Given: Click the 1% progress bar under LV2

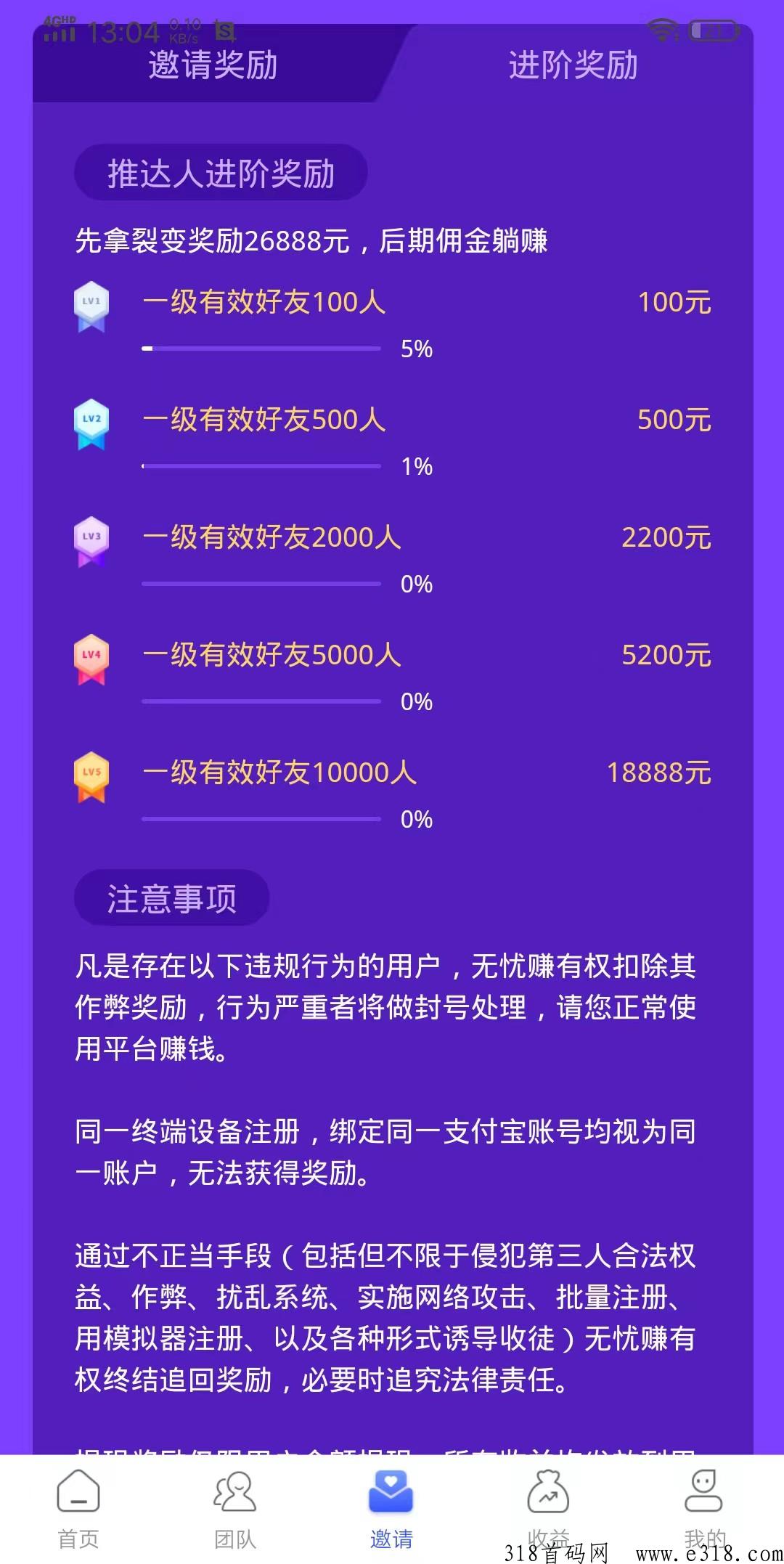Looking at the screenshot, I should (x=261, y=465).
